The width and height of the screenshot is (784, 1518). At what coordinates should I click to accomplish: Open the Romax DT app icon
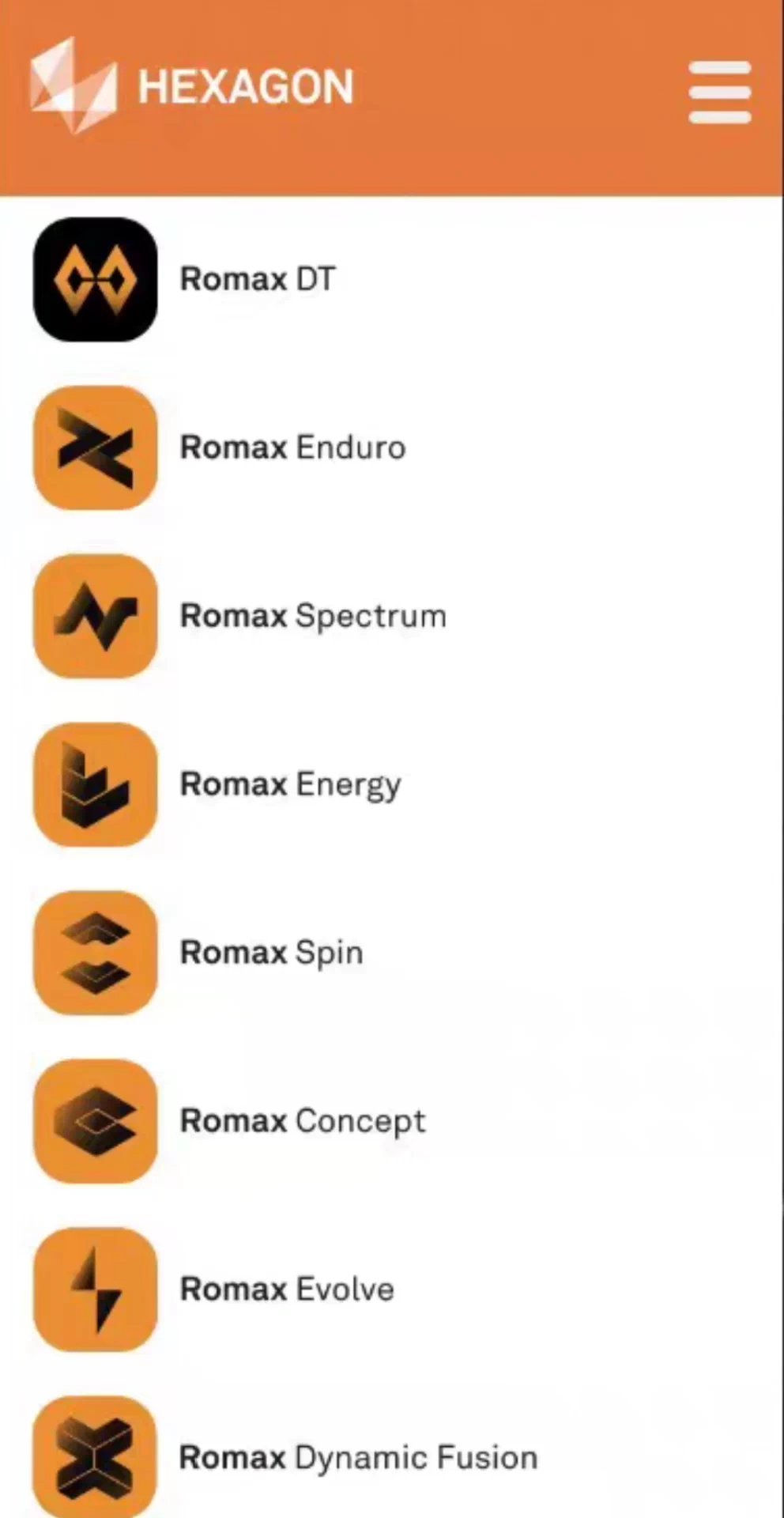tap(95, 278)
